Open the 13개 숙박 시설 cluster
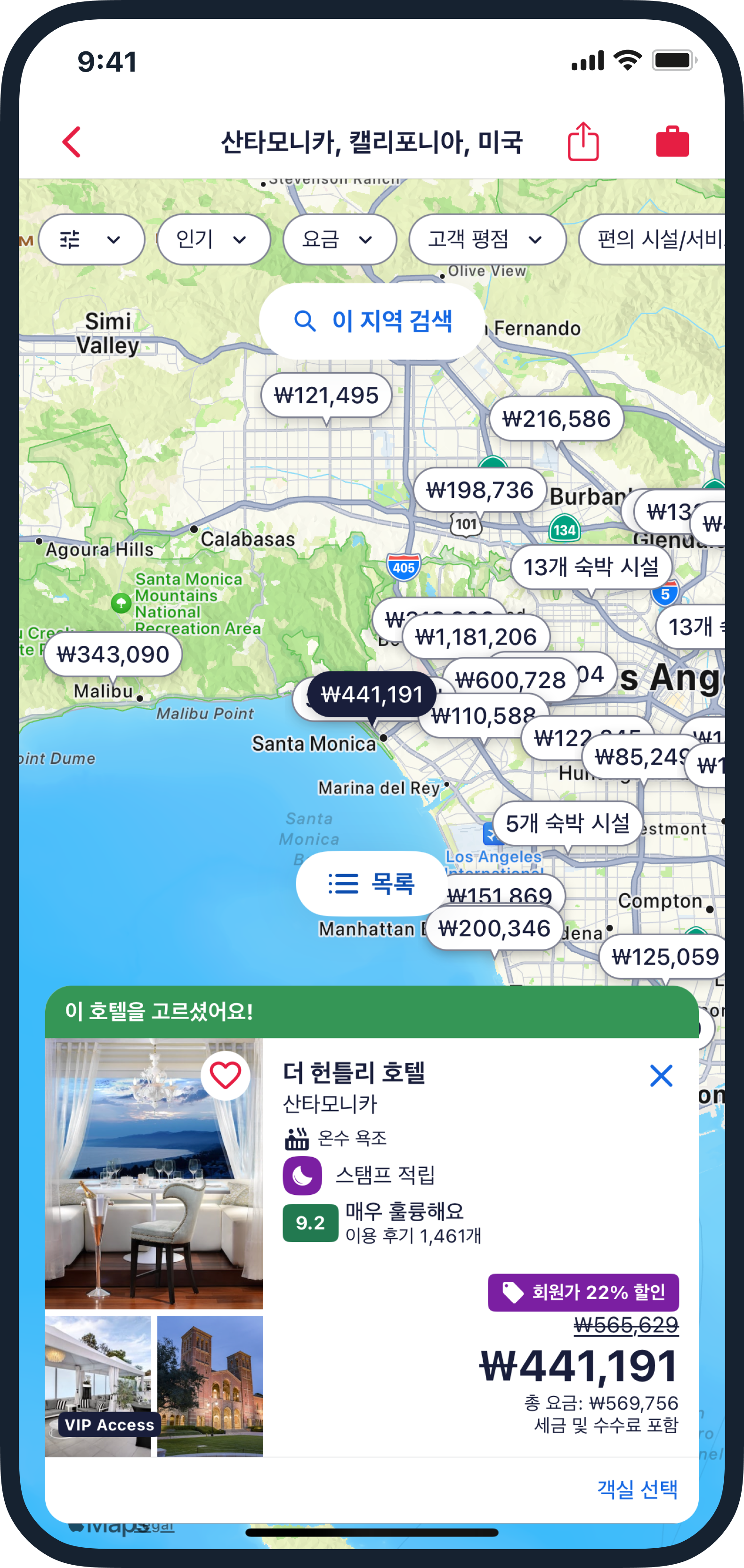Screen dimensions: 744x1568 click(x=591, y=567)
